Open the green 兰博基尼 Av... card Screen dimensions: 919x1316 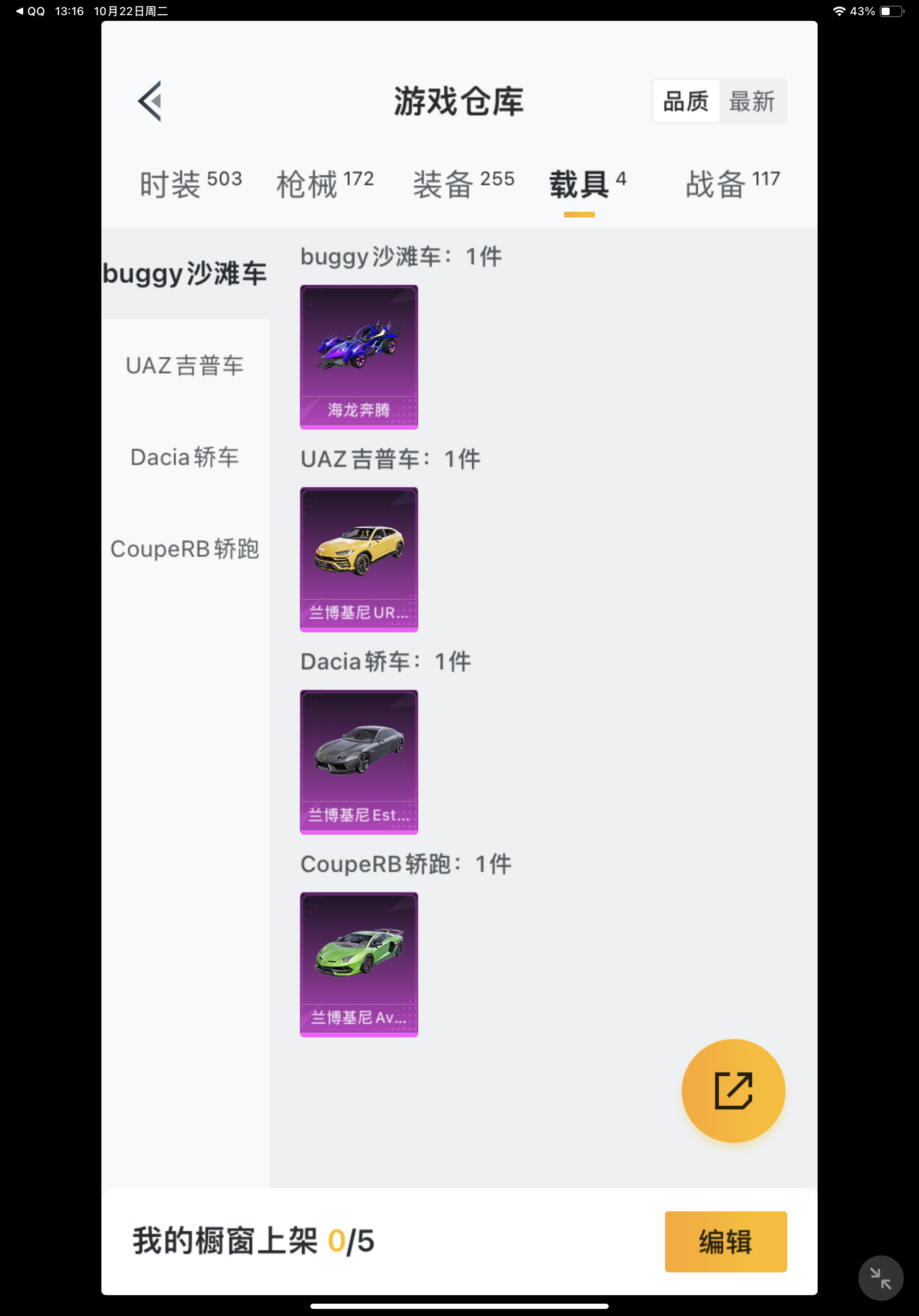[359, 964]
